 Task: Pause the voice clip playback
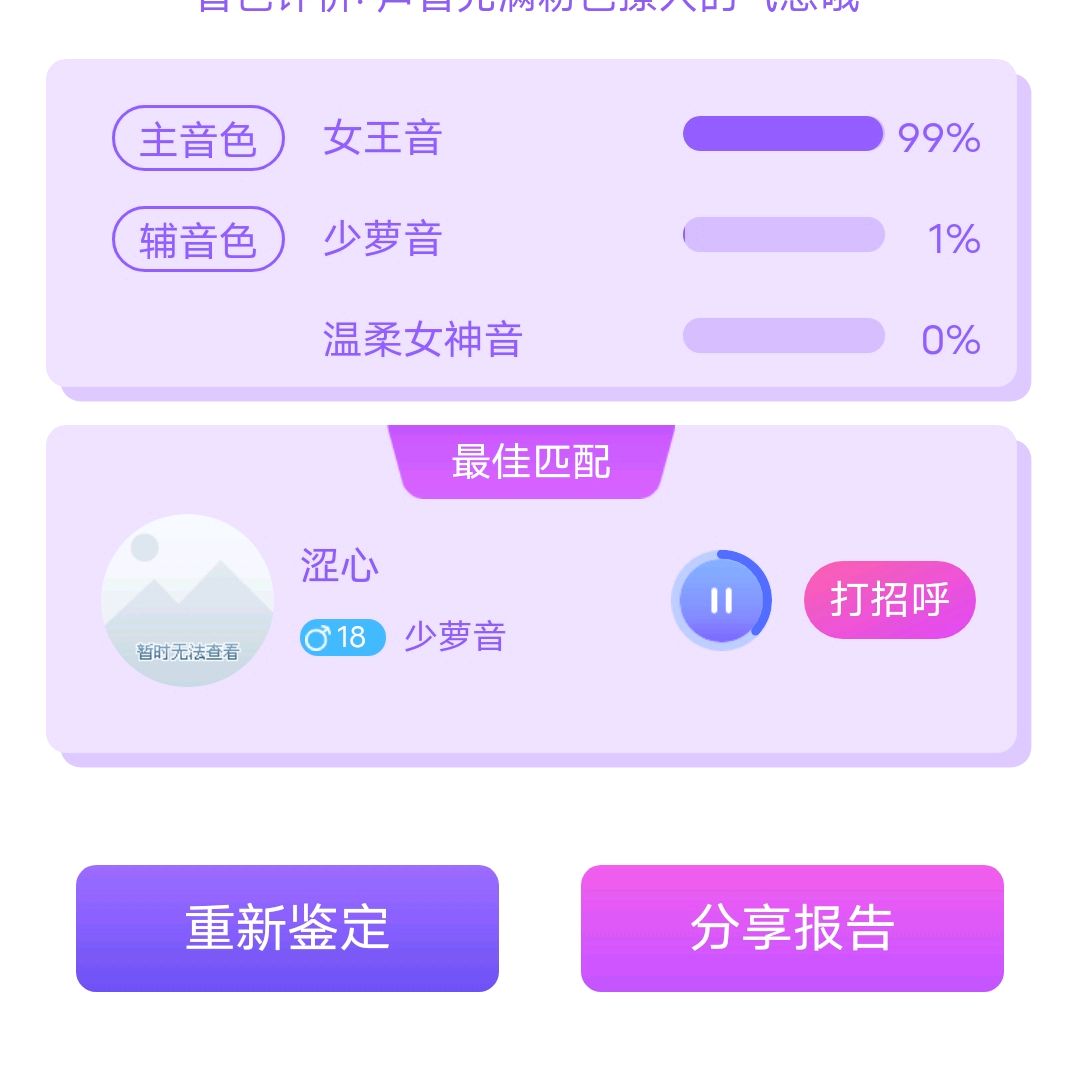coord(721,600)
